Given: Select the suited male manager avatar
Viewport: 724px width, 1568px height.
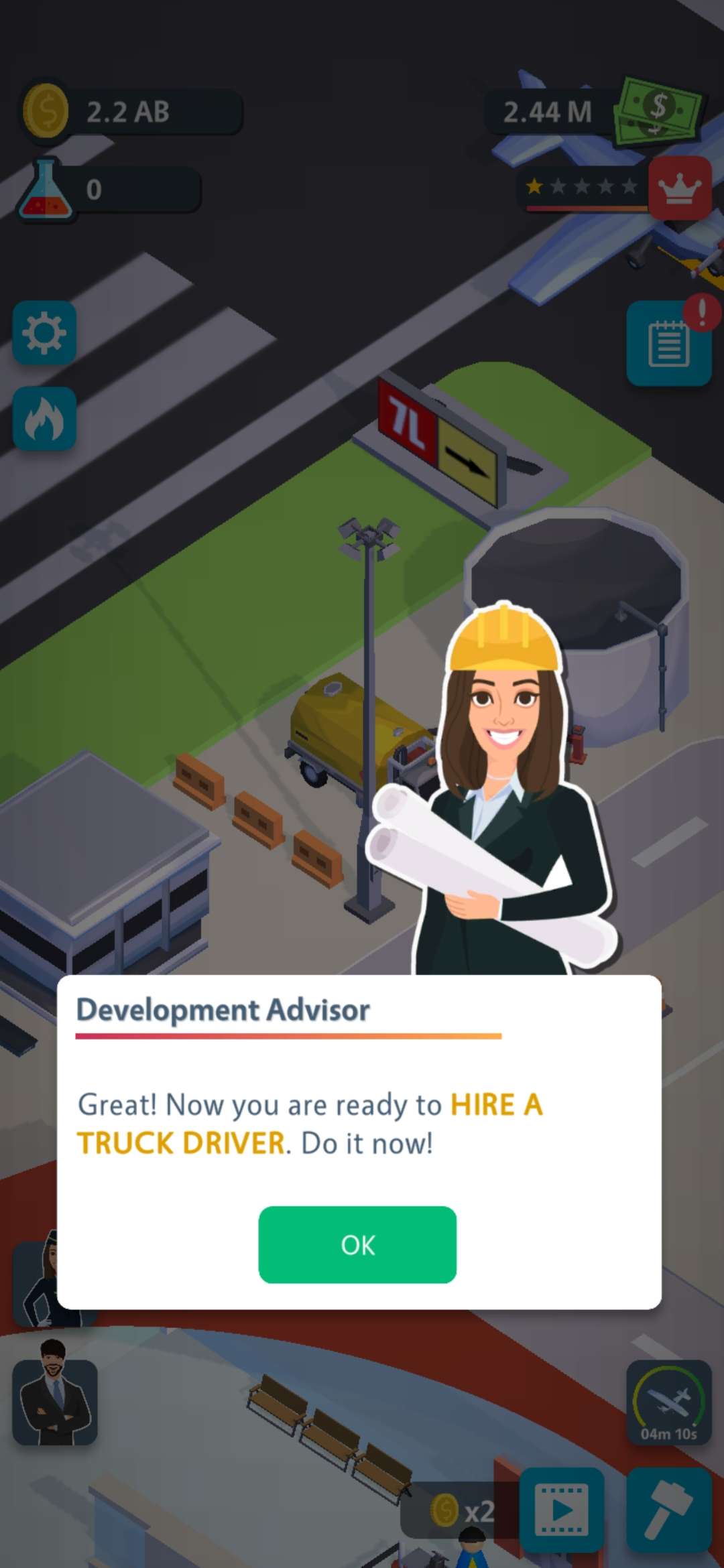Looking at the screenshot, I should pos(55,1397).
